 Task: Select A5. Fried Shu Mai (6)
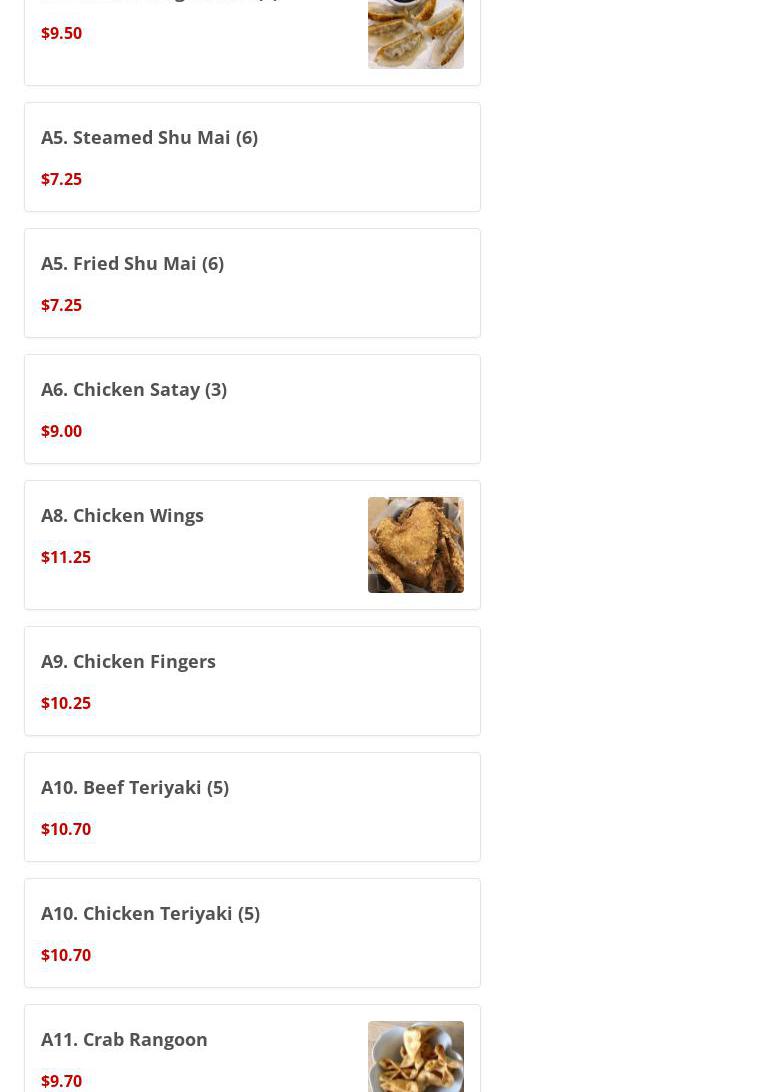point(252,283)
